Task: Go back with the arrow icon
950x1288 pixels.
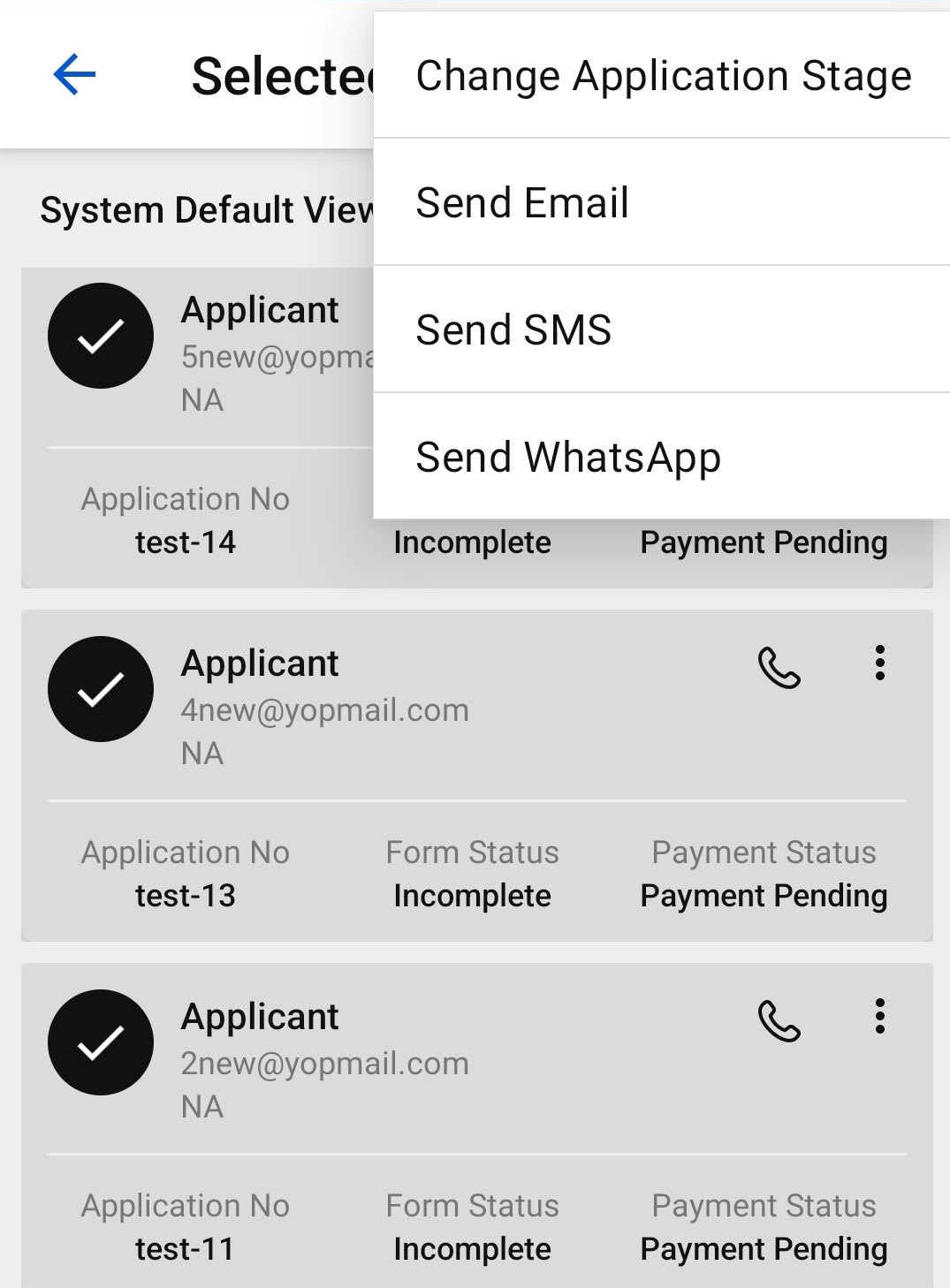Action: tap(74, 74)
